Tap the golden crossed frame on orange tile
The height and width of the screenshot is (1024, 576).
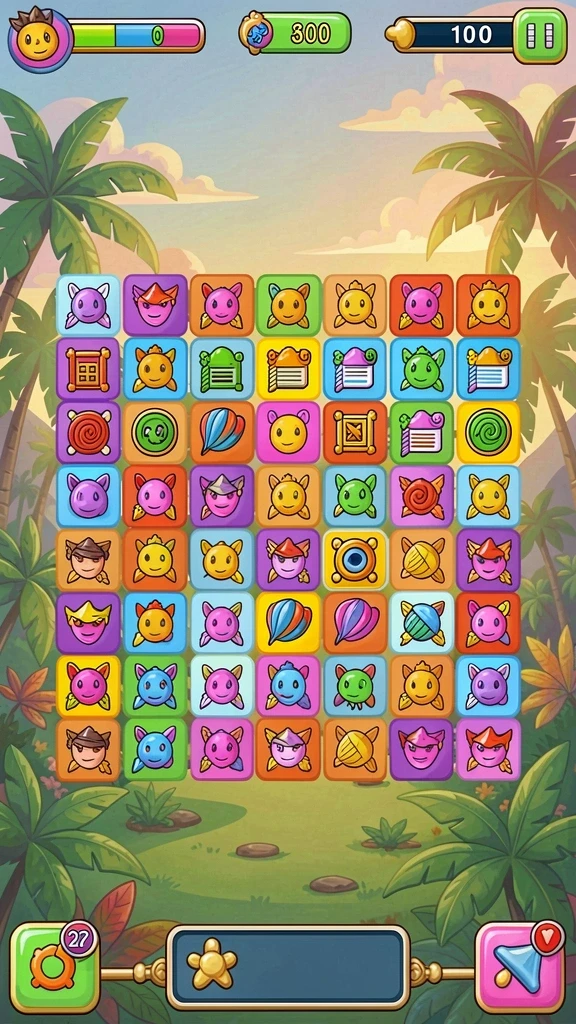[355, 432]
